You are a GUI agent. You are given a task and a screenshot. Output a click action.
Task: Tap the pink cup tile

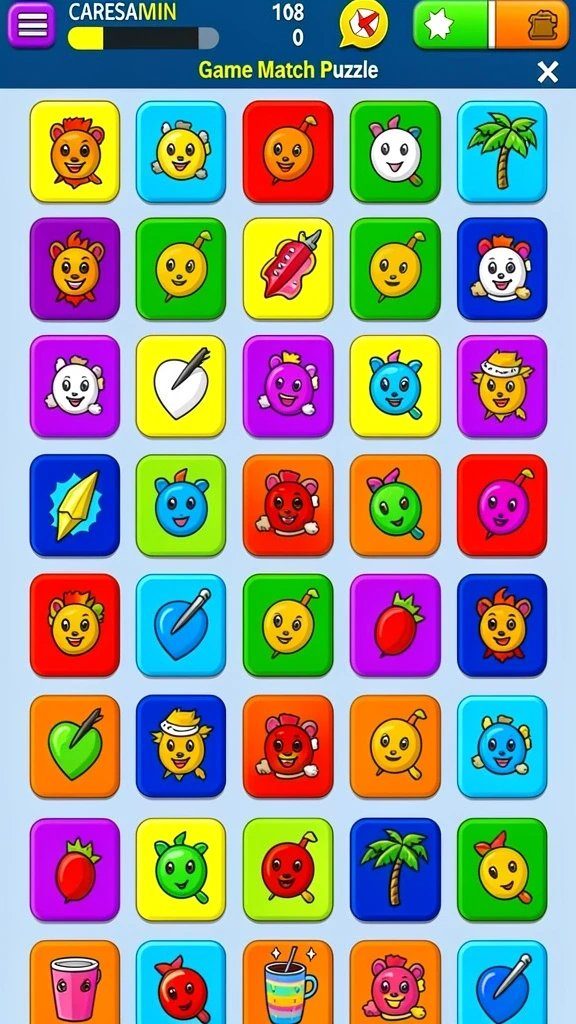coord(74,983)
